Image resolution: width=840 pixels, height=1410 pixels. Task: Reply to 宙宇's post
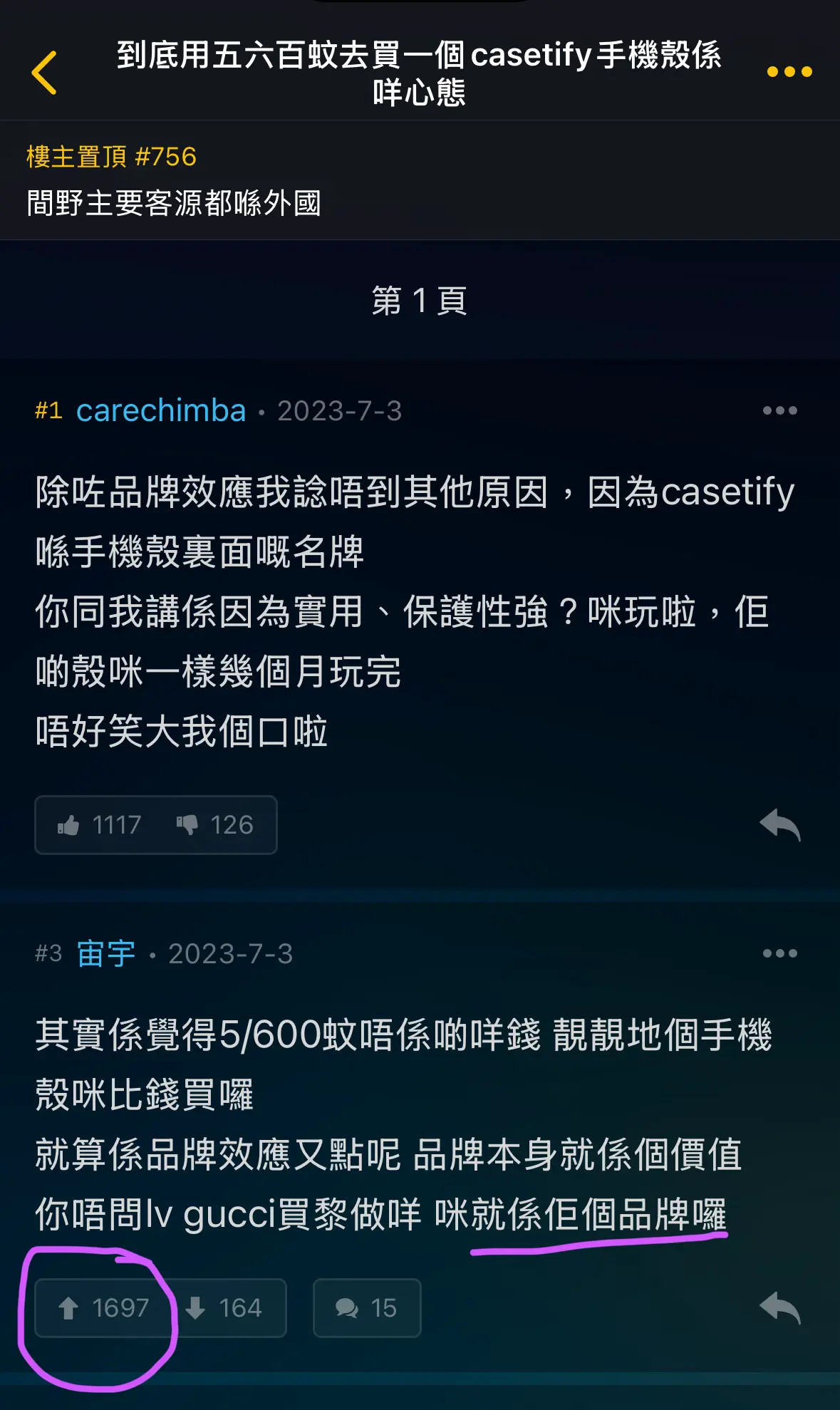tap(780, 1308)
